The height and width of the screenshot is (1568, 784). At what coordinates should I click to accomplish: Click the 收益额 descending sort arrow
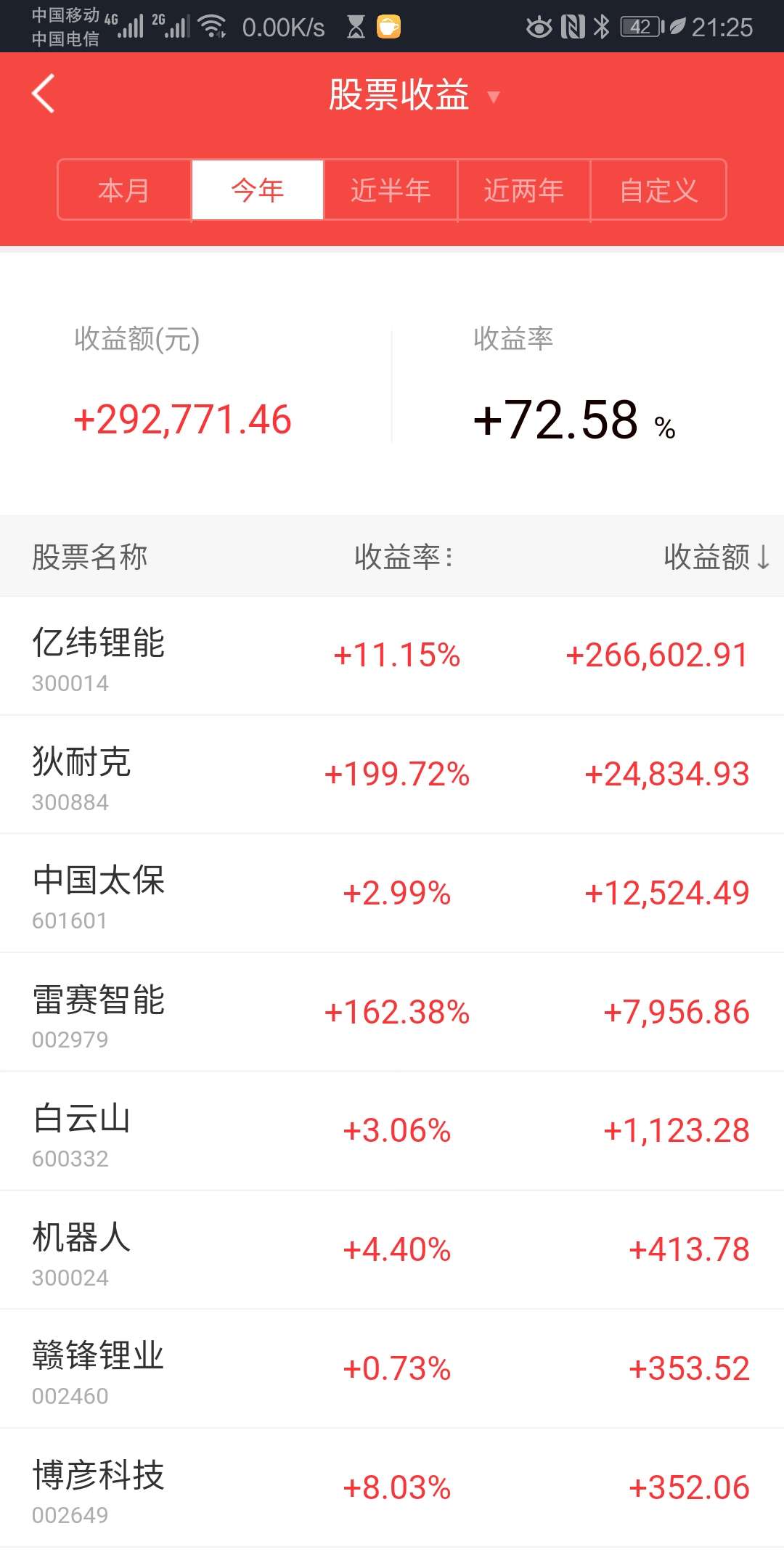point(762,556)
